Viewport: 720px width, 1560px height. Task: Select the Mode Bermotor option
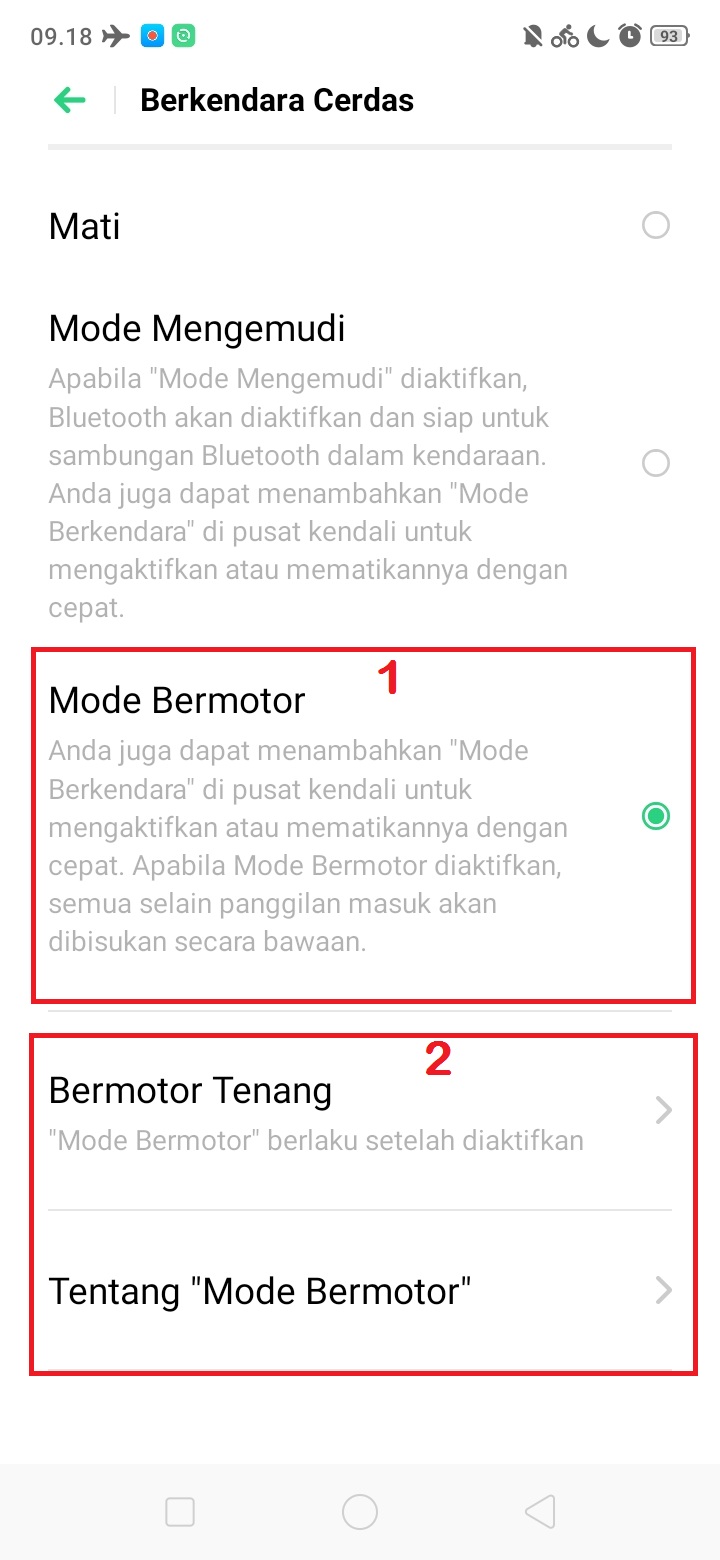[x=655, y=816]
